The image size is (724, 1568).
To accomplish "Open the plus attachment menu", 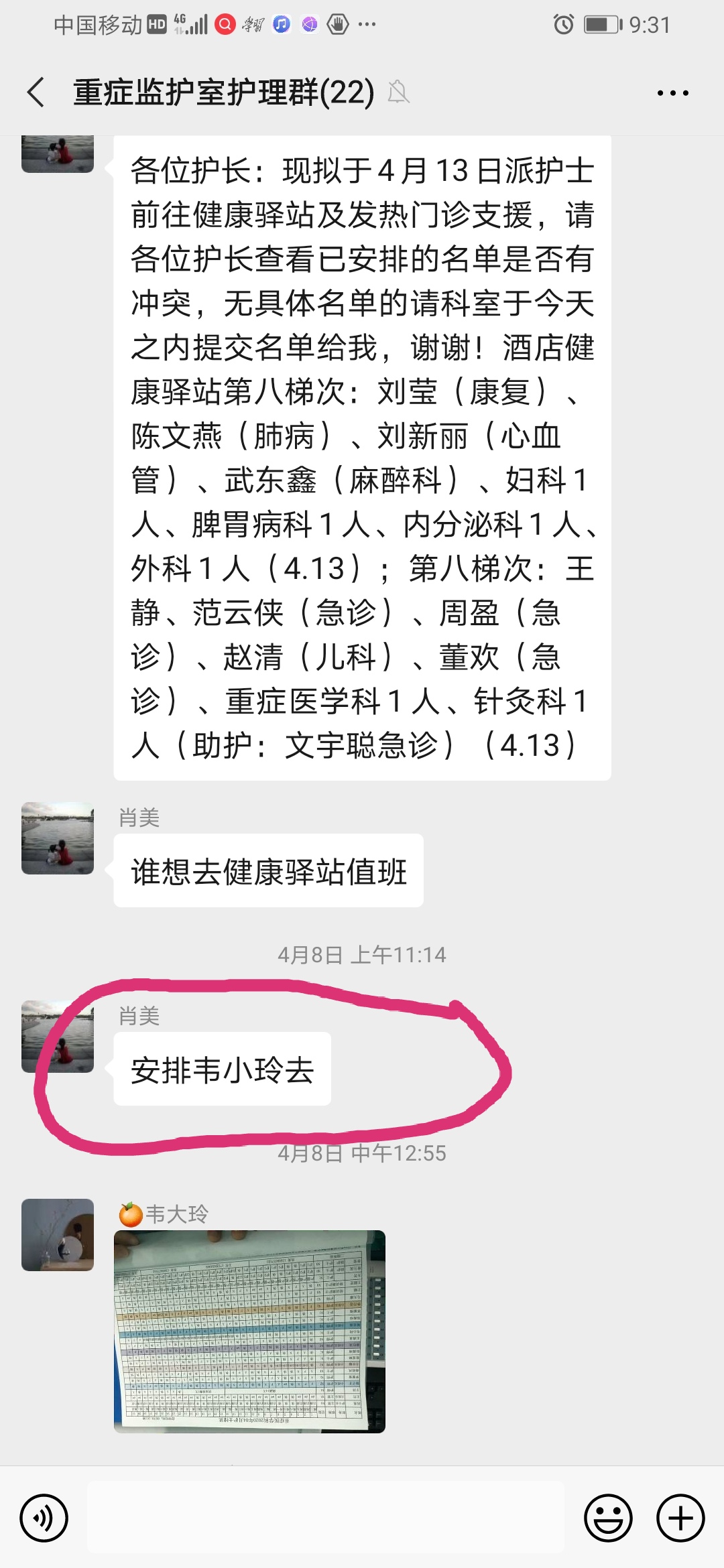I will pos(680,1518).
